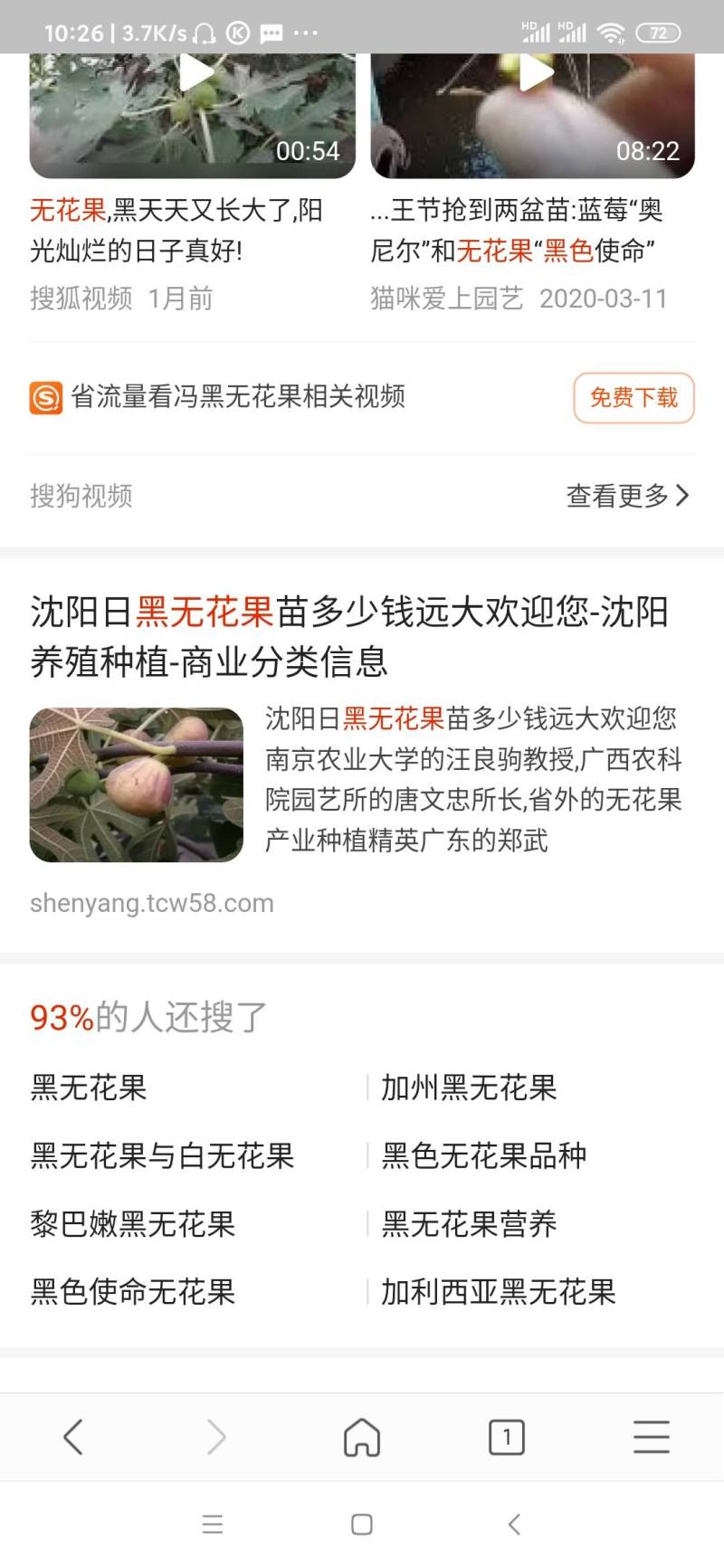Open the browser menu
Screen dimensions: 724x1568
point(651,1437)
